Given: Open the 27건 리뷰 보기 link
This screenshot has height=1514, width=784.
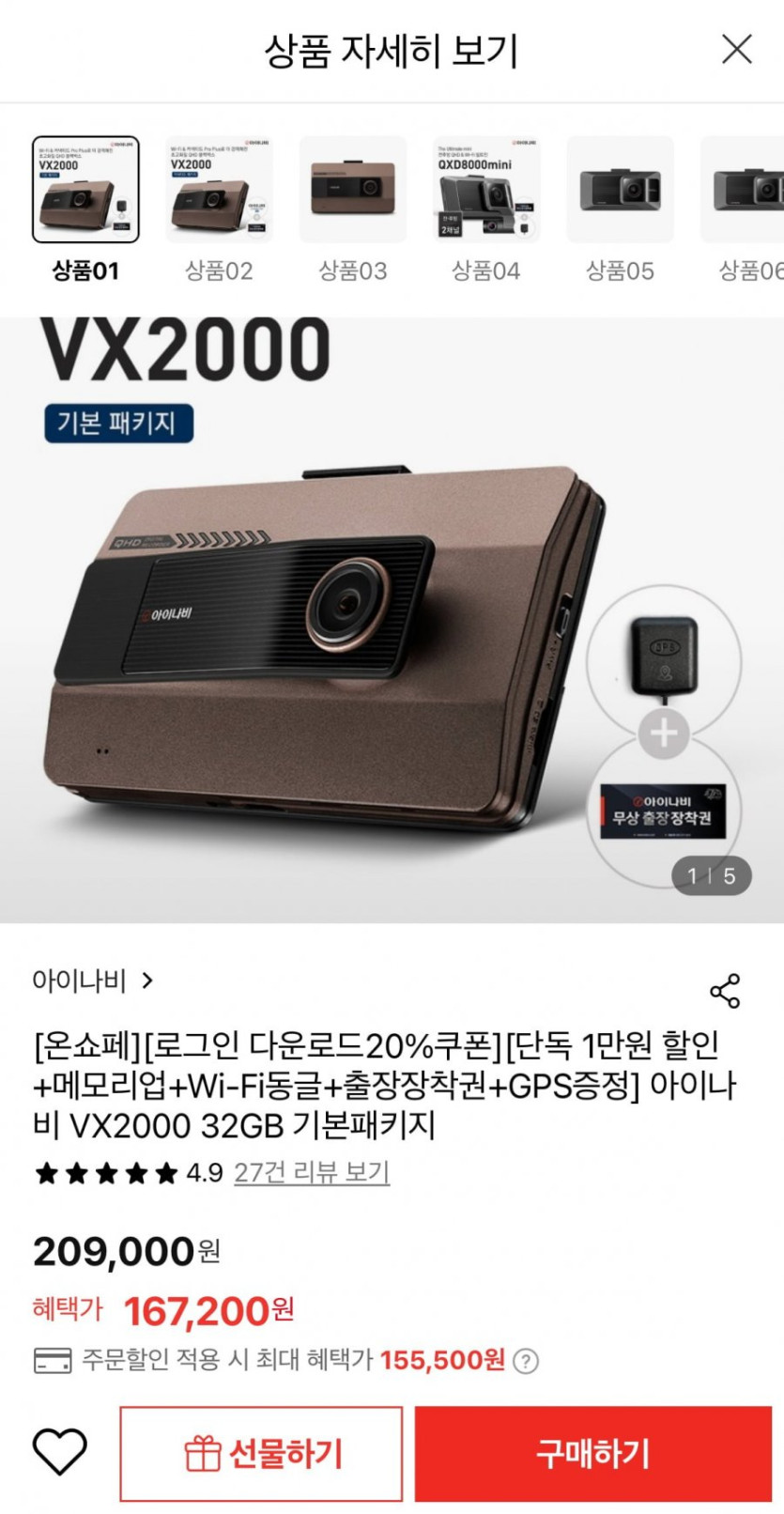Looking at the screenshot, I should point(312,1172).
